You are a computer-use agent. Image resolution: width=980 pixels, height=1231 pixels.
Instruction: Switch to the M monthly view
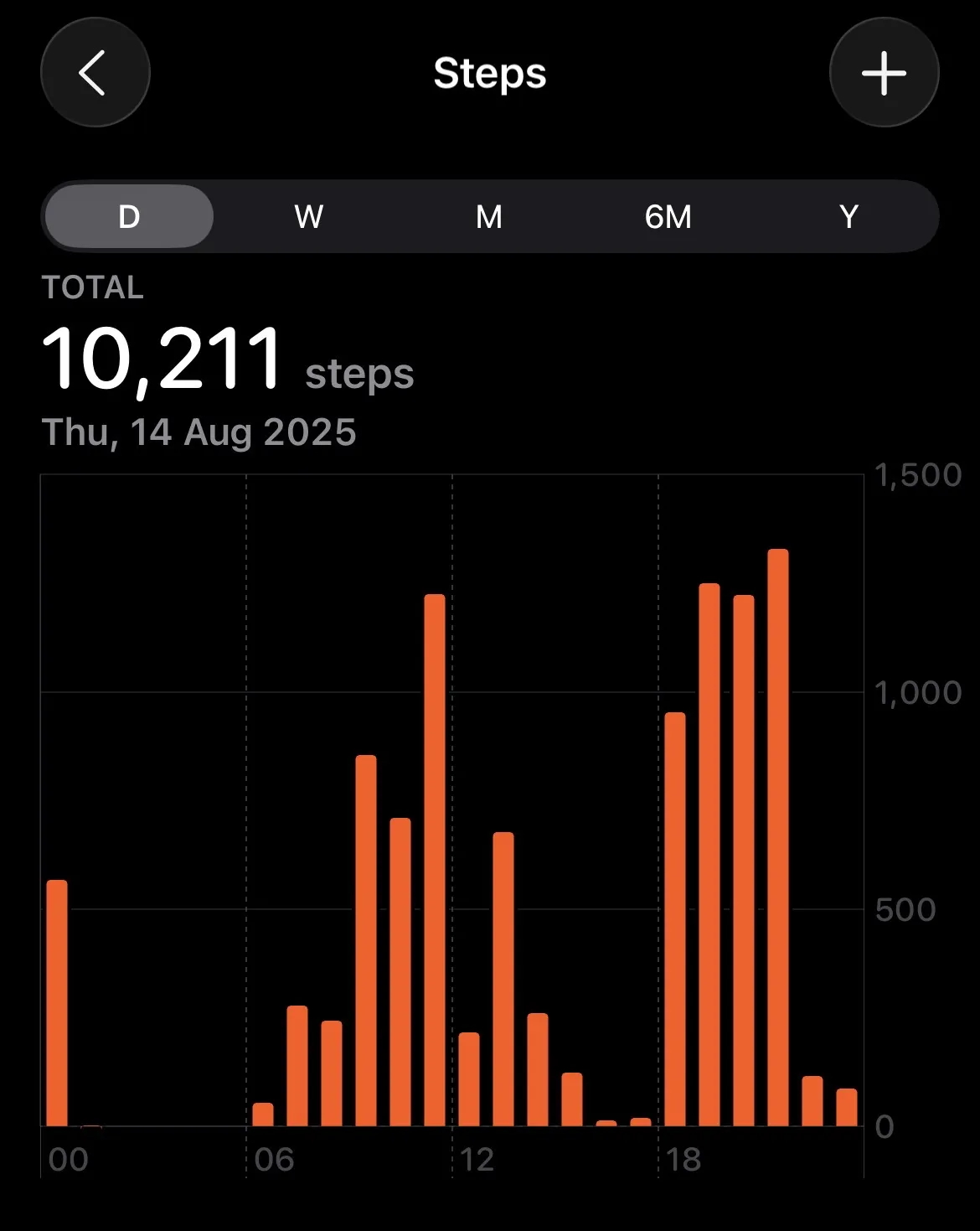click(489, 217)
